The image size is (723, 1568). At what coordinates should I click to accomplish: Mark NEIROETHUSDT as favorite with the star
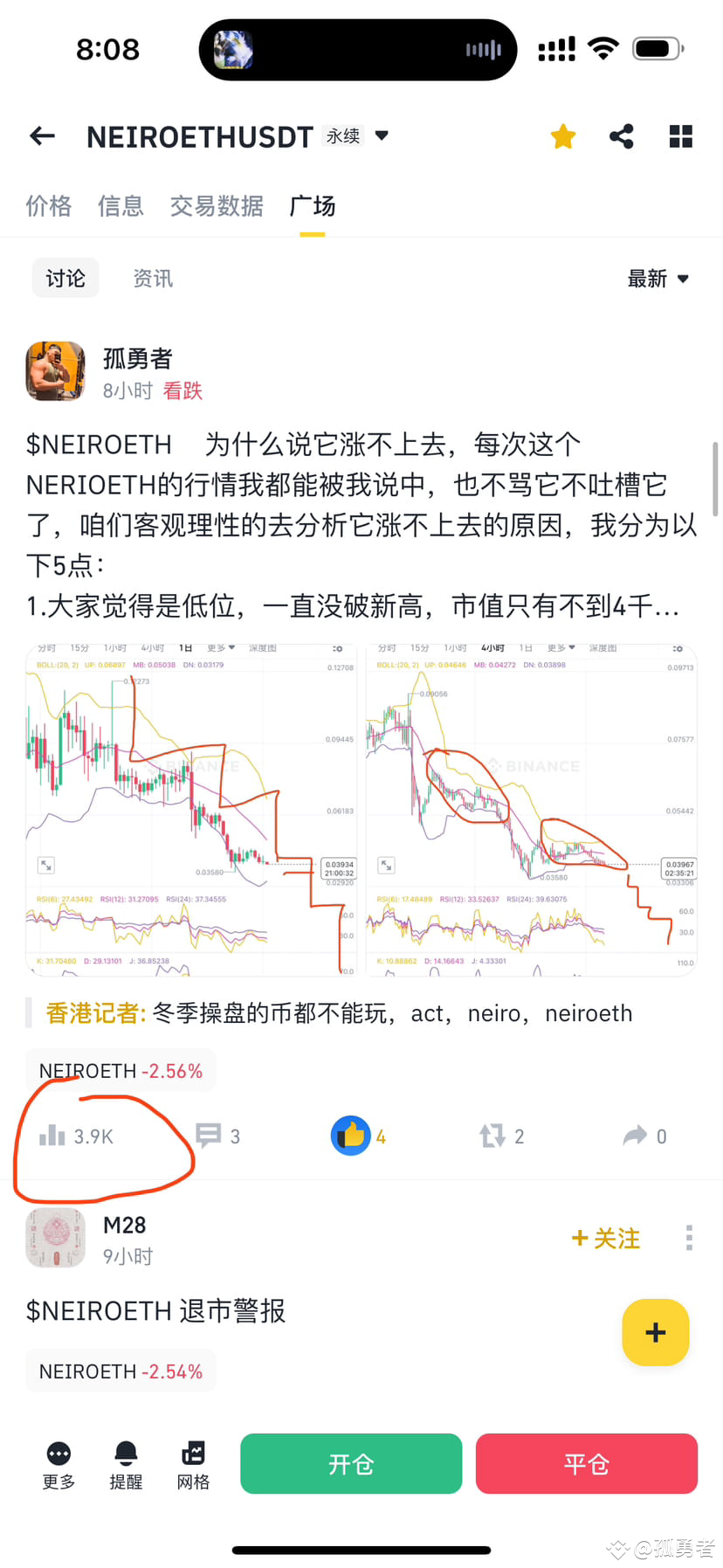(562, 136)
